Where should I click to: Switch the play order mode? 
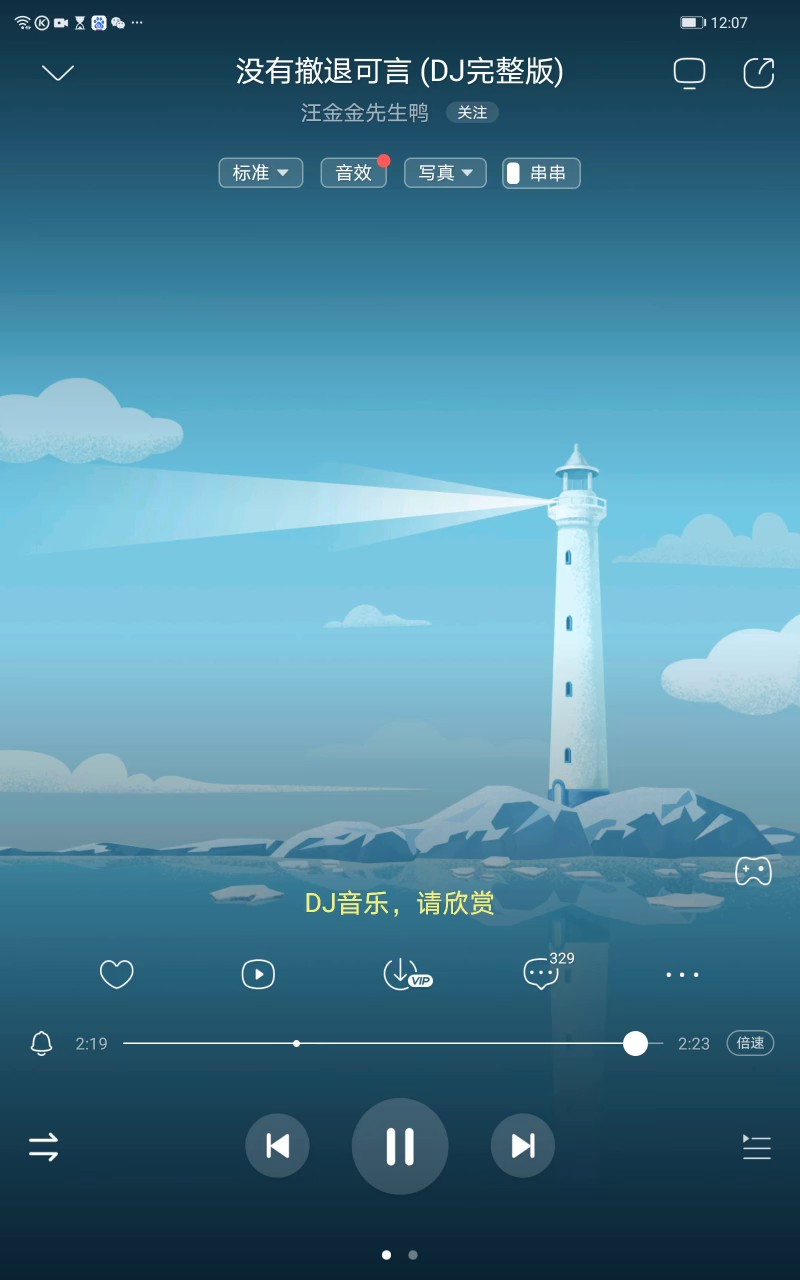[44, 1146]
